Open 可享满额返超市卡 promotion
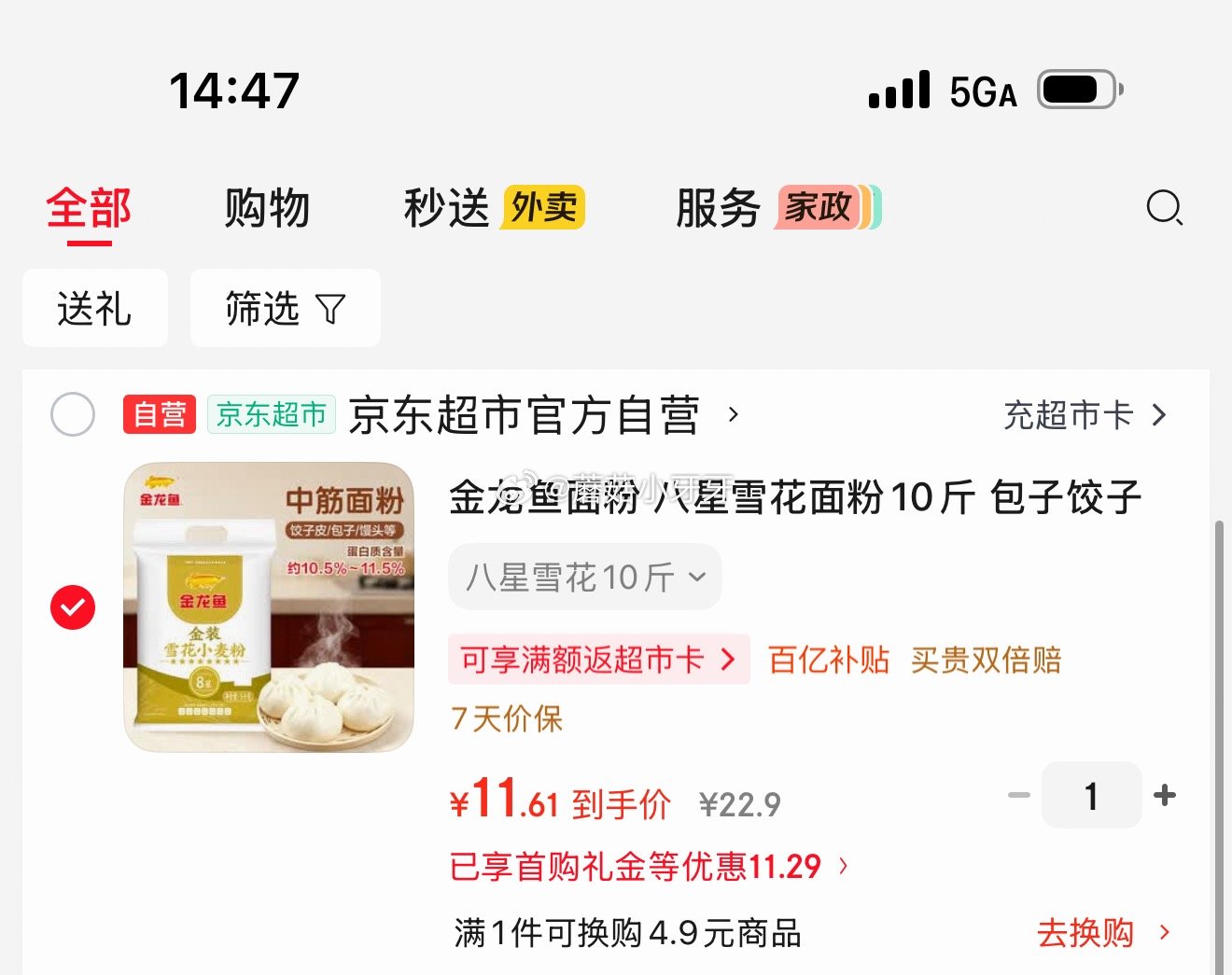The image size is (1232, 975). 598,660
